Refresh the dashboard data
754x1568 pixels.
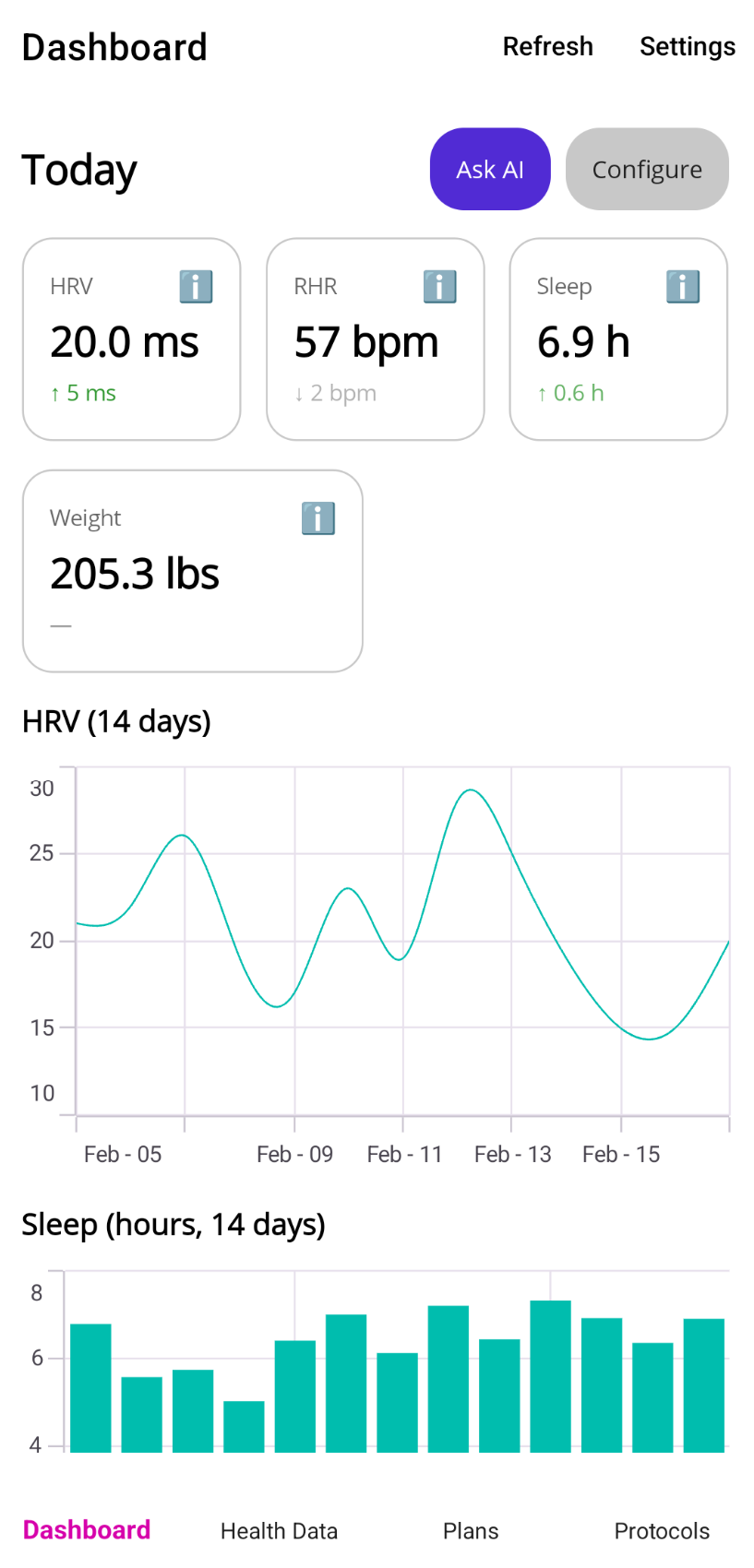click(548, 46)
